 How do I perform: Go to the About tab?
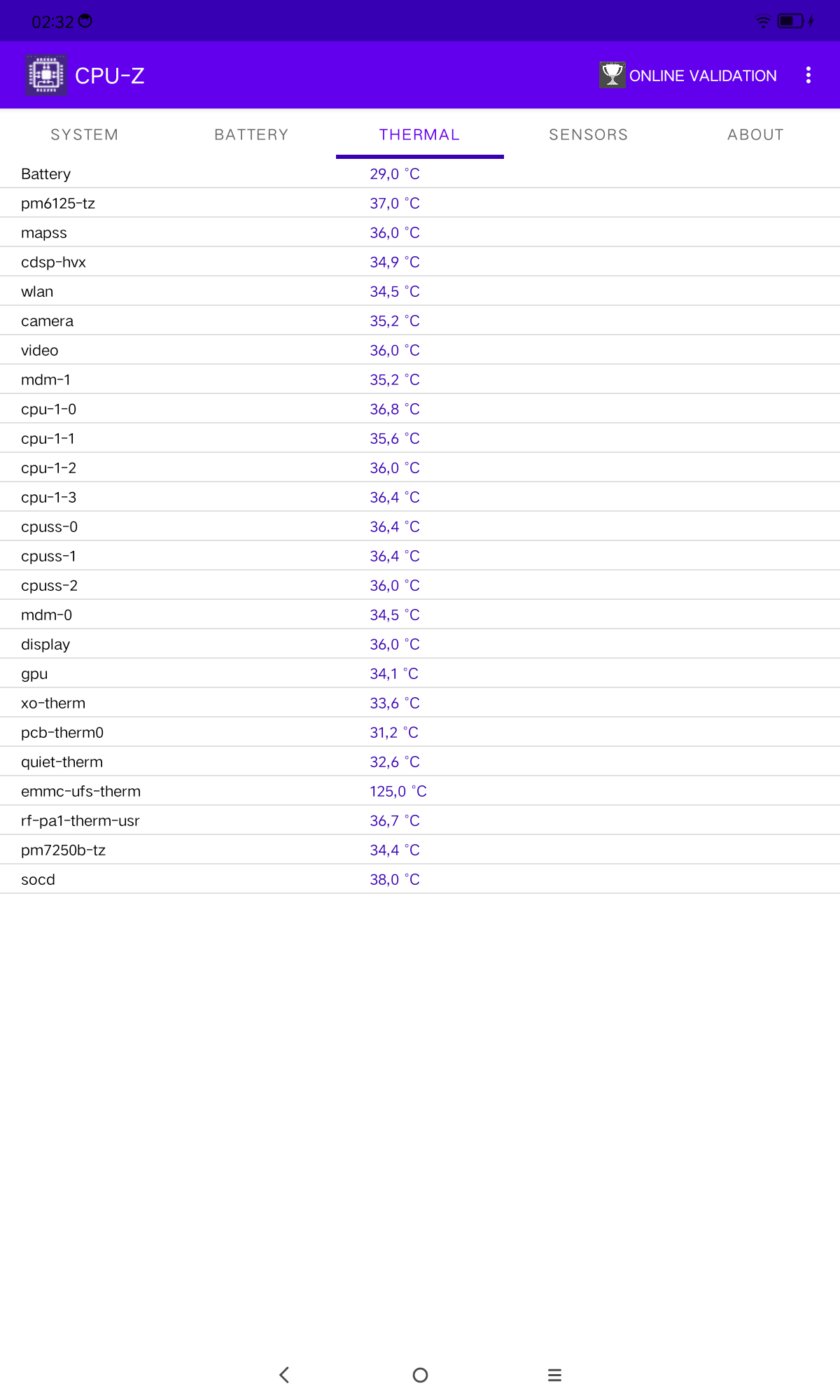pos(755,134)
